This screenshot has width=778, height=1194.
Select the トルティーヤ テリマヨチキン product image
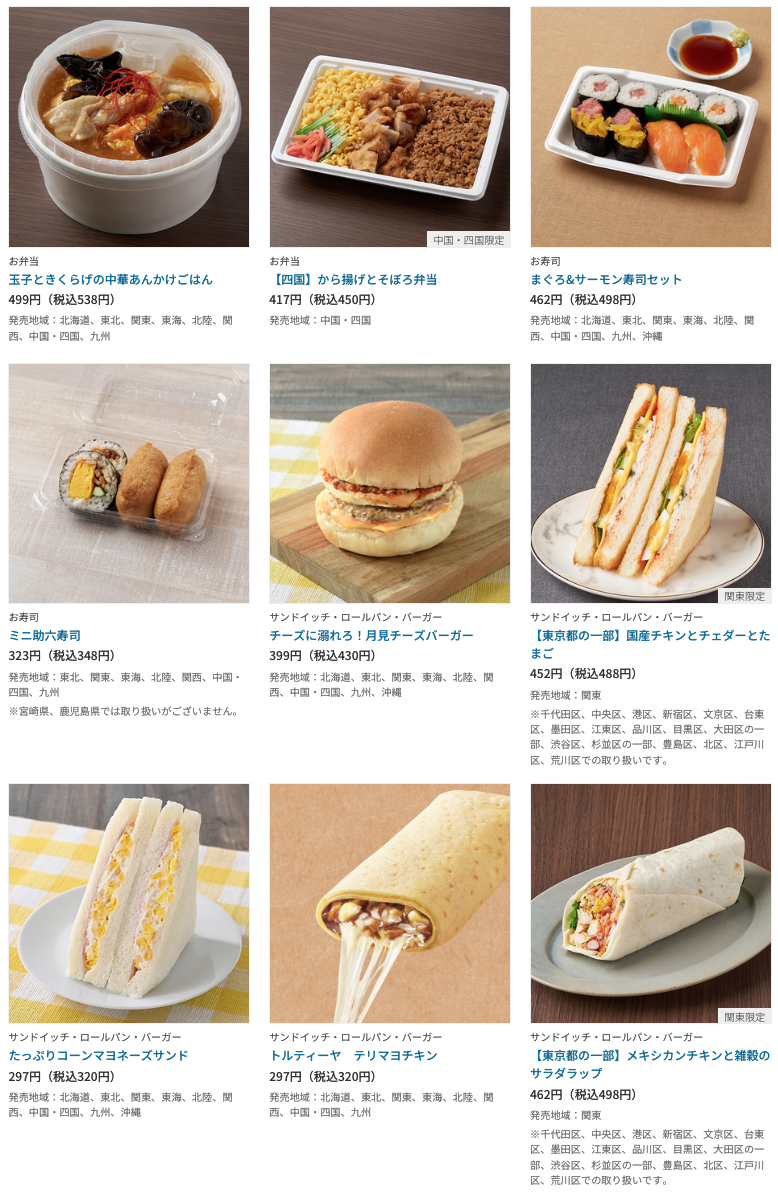point(389,903)
